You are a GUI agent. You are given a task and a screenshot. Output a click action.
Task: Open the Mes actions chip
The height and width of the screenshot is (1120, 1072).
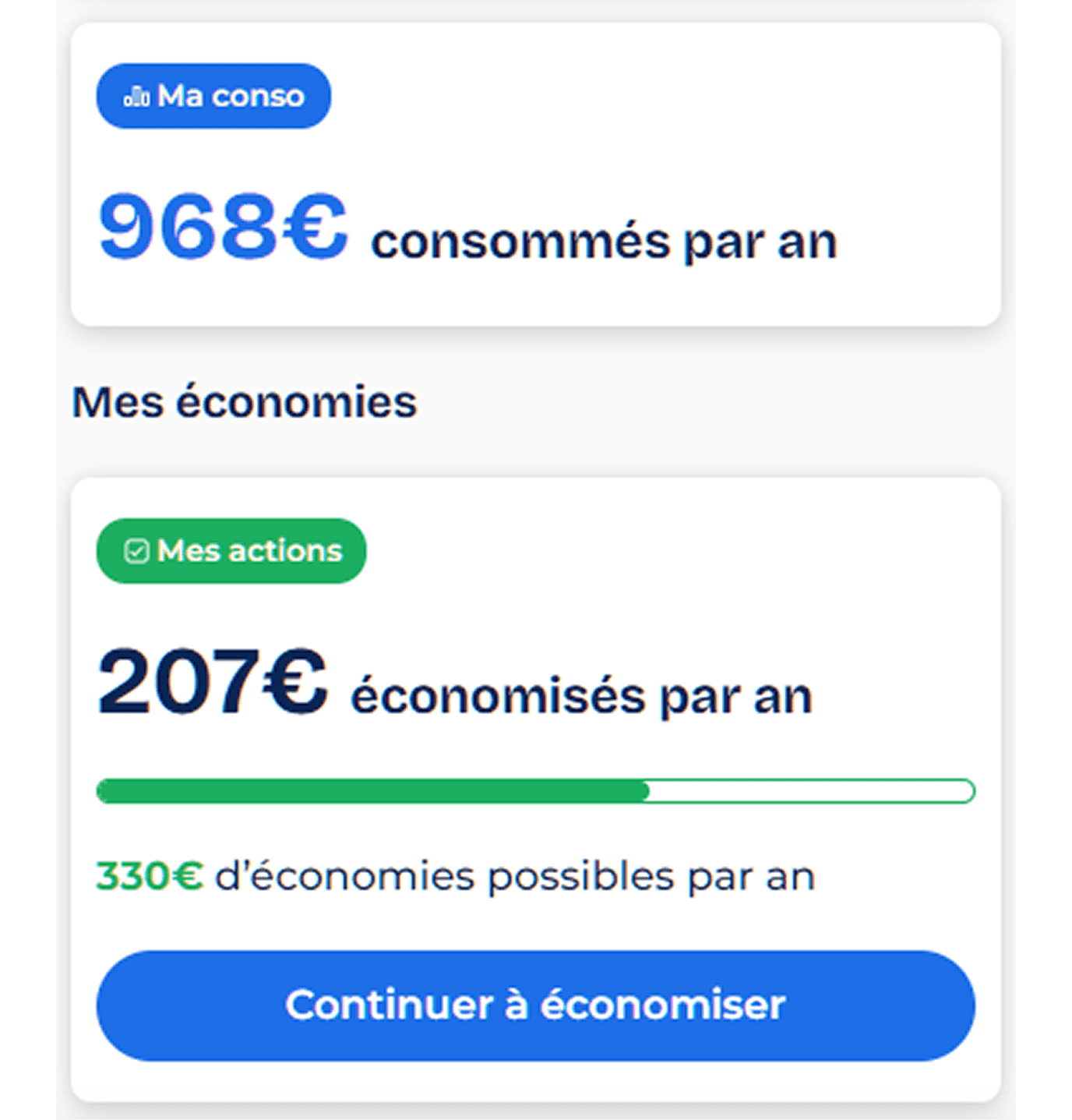pos(231,551)
